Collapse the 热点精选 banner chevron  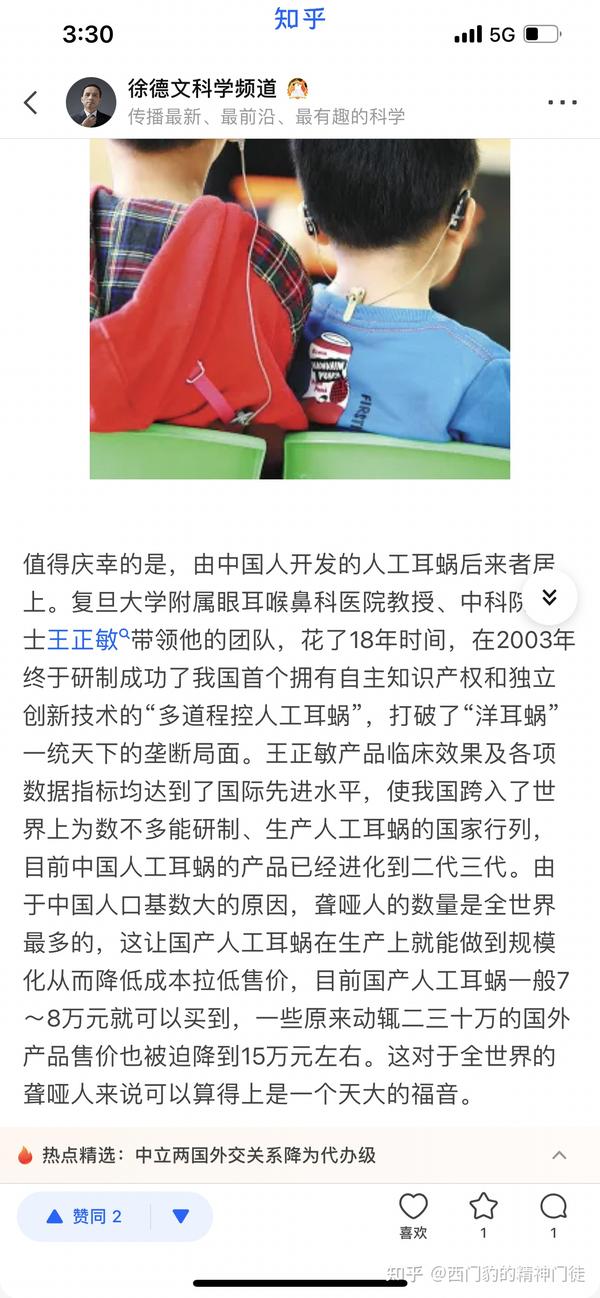coord(559,1155)
